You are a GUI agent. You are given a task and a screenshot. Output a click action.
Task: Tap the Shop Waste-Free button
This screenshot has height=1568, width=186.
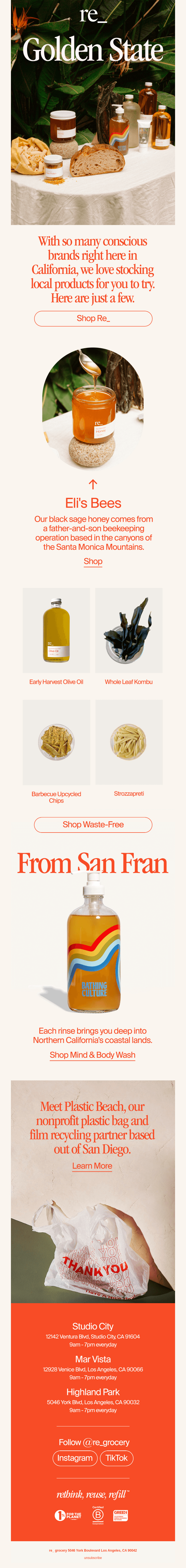93,824
